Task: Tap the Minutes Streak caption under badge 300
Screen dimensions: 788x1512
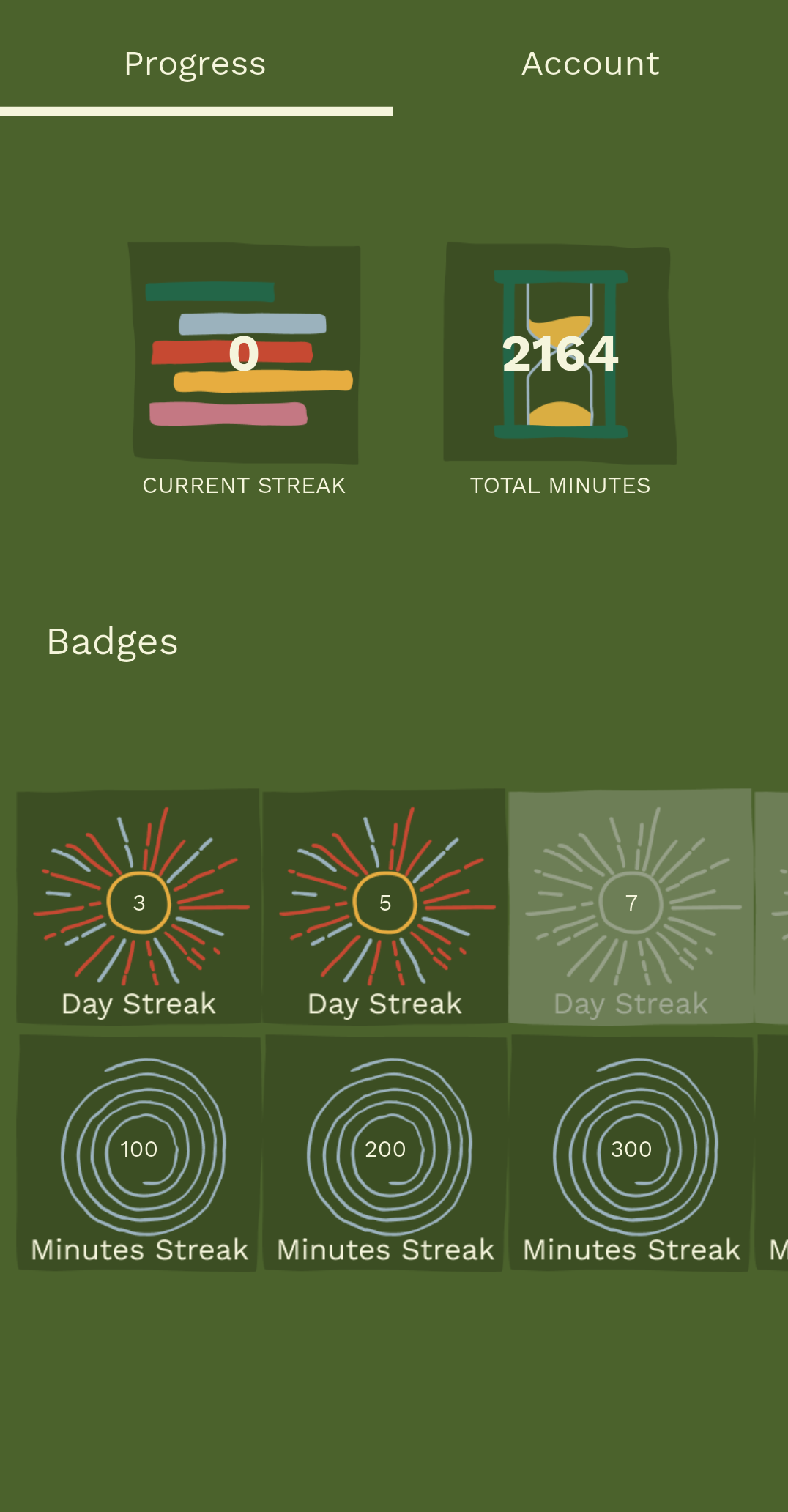Action: pyautogui.click(x=631, y=1249)
